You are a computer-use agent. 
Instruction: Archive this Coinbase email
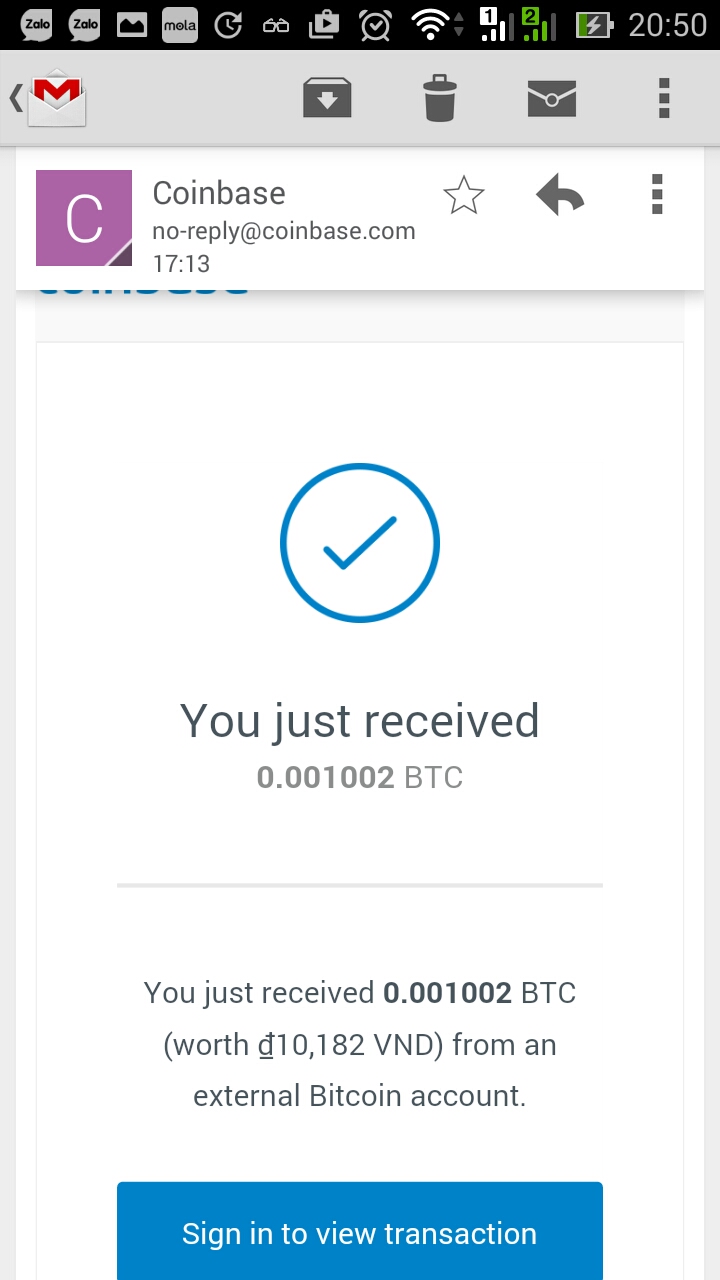point(327,99)
